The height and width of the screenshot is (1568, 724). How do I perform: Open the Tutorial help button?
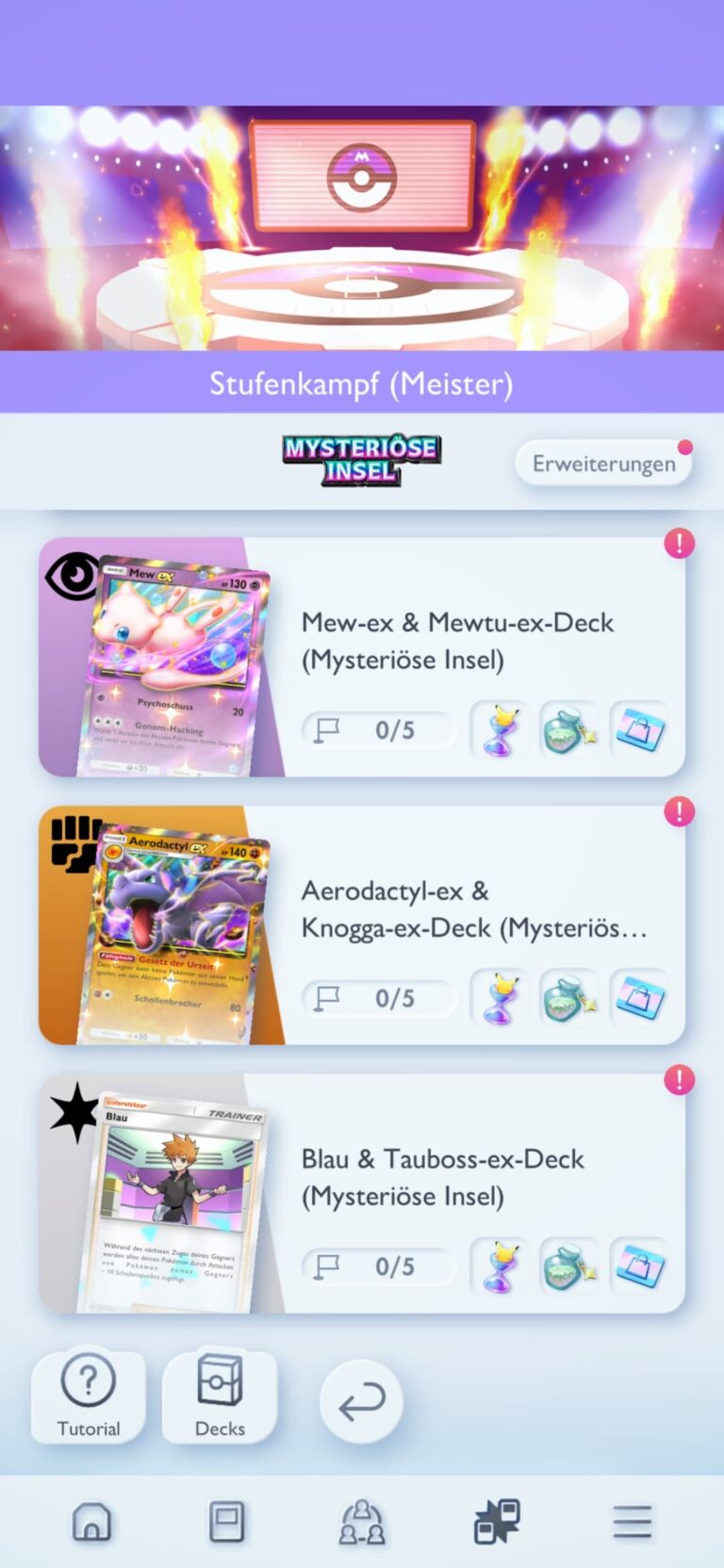tap(89, 1396)
